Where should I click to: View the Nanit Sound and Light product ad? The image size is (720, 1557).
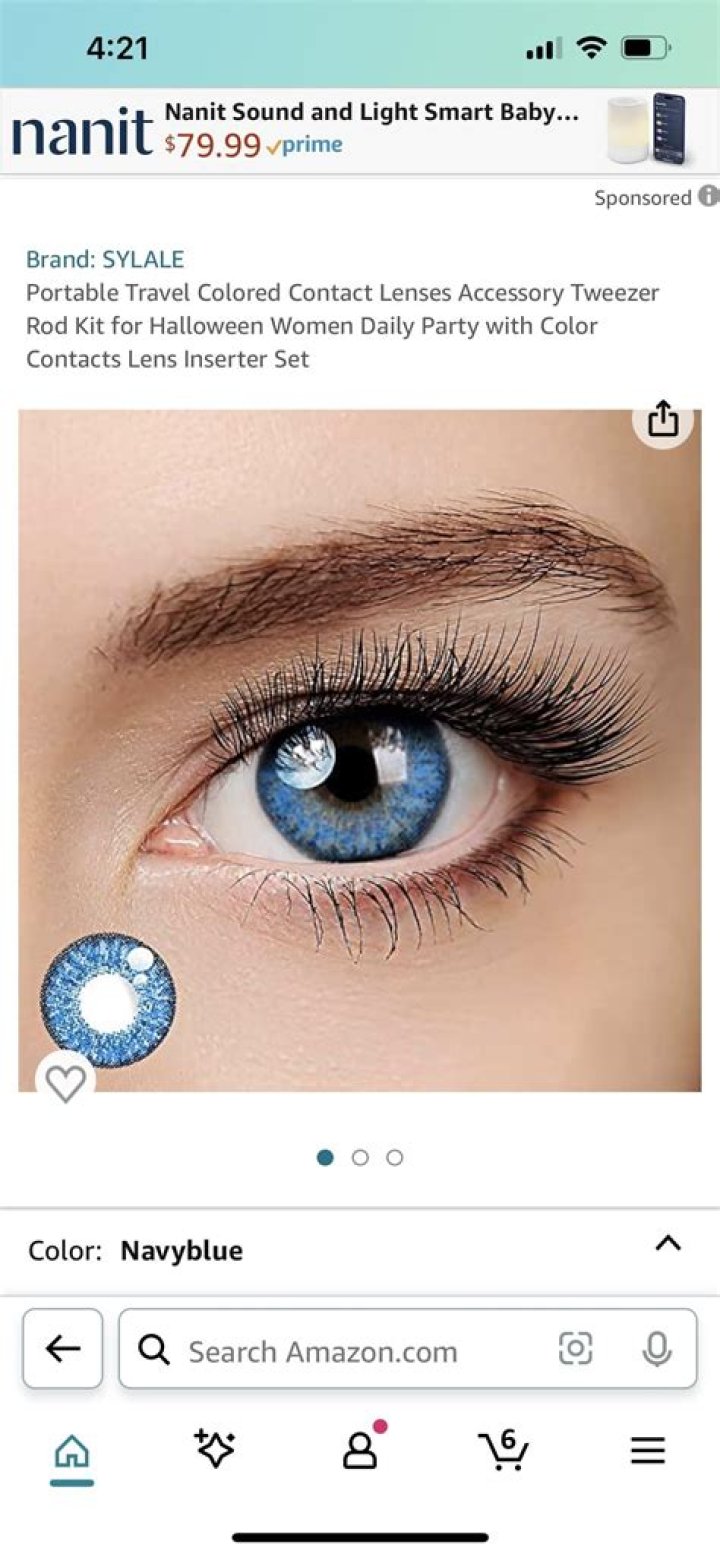click(372, 112)
